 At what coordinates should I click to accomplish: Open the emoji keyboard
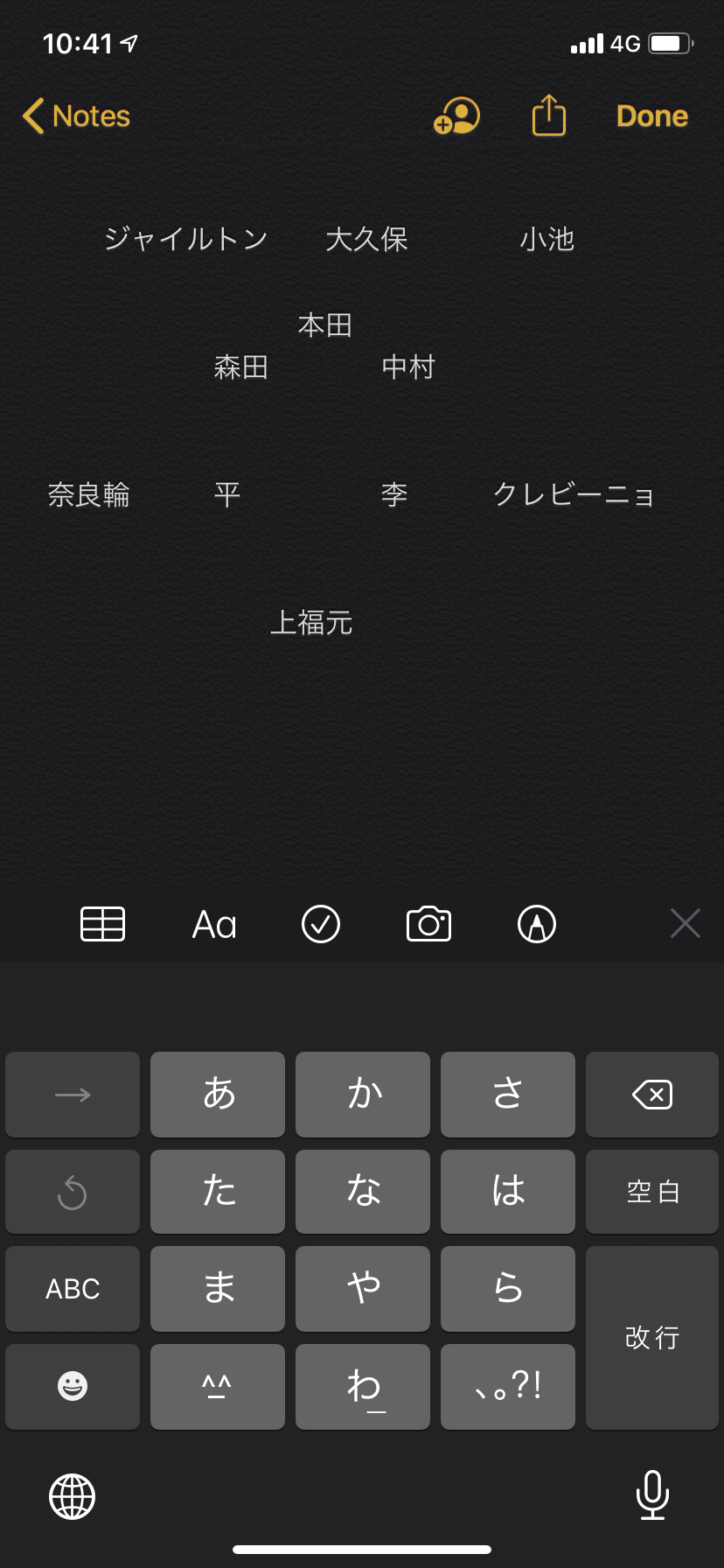coord(73,1386)
